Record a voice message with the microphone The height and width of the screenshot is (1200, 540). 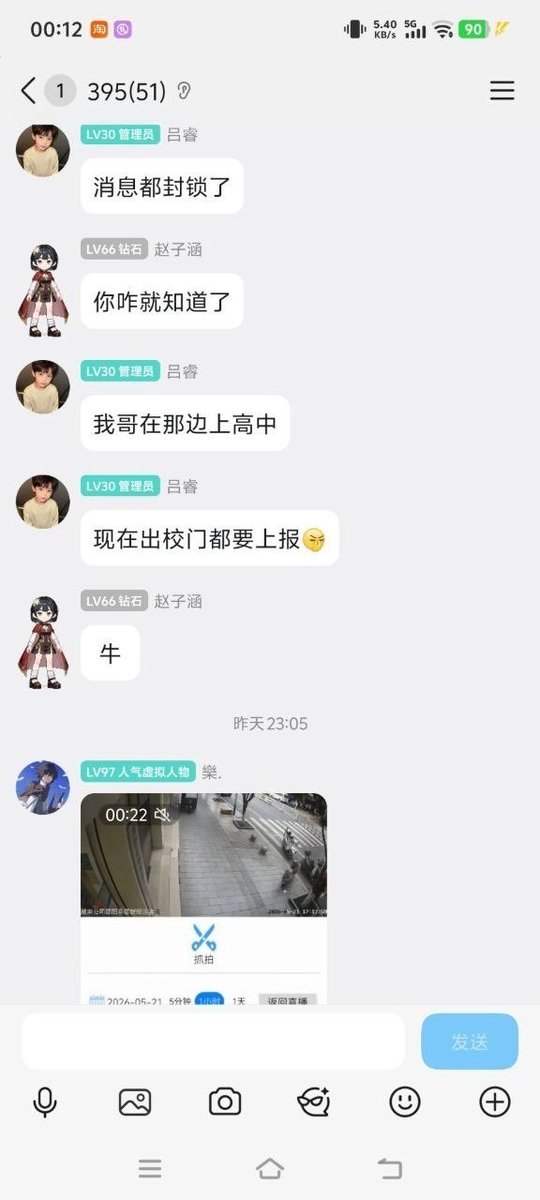pos(45,1102)
